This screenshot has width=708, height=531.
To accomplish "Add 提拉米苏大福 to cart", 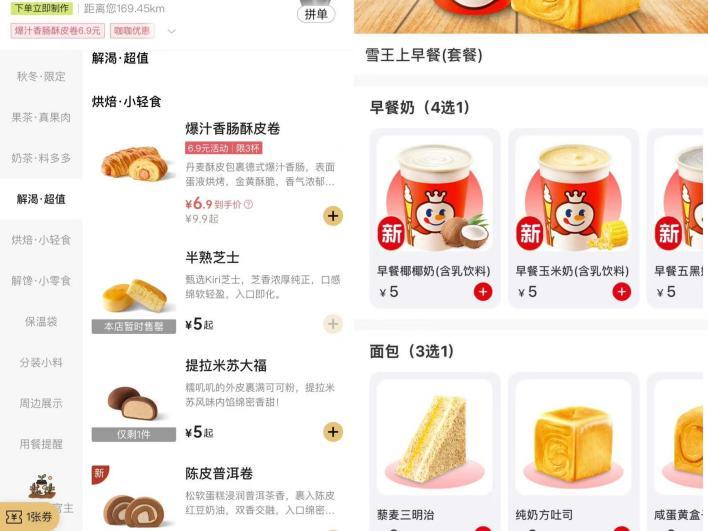I will pos(333,432).
